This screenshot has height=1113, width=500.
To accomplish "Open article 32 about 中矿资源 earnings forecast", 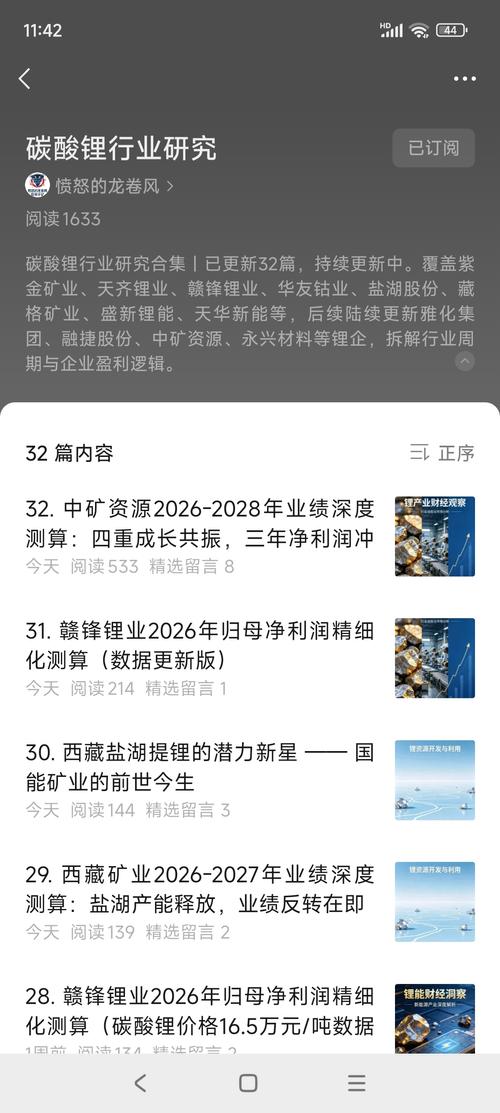I will [x=250, y=536].
